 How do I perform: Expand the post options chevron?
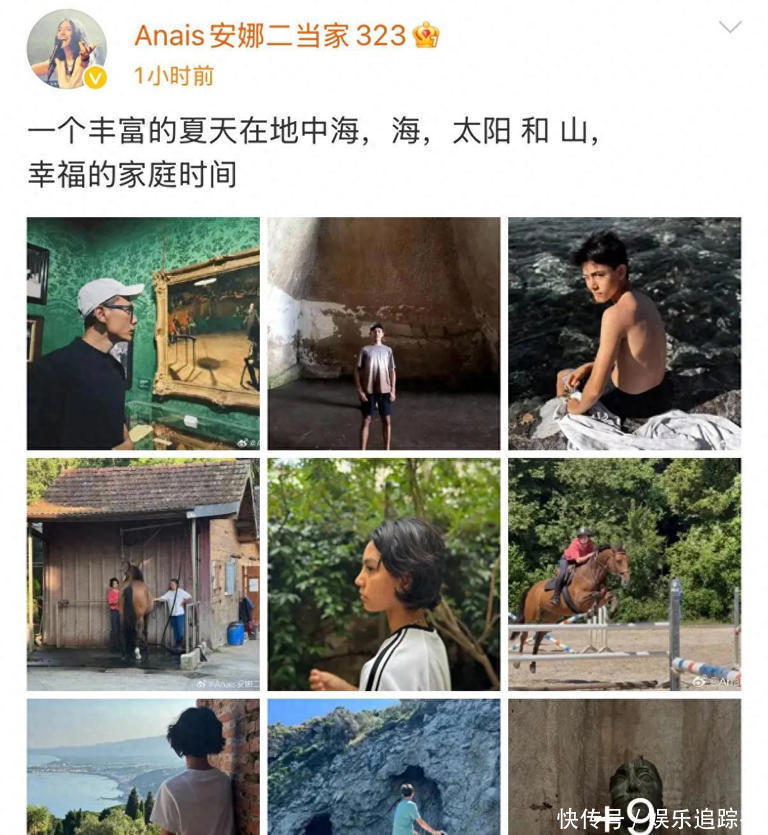[x=730, y=28]
